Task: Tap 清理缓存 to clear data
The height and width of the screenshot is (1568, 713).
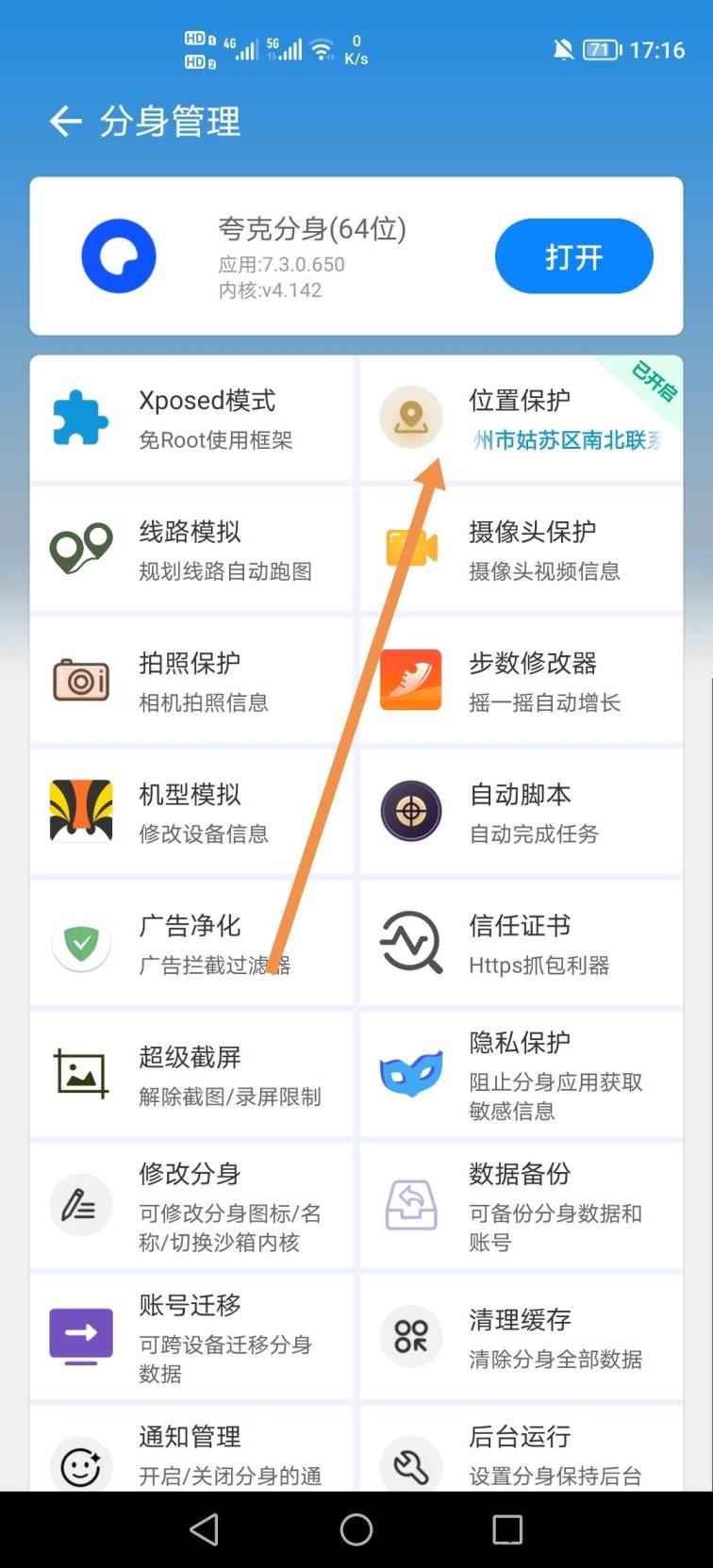Action: (521, 1337)
